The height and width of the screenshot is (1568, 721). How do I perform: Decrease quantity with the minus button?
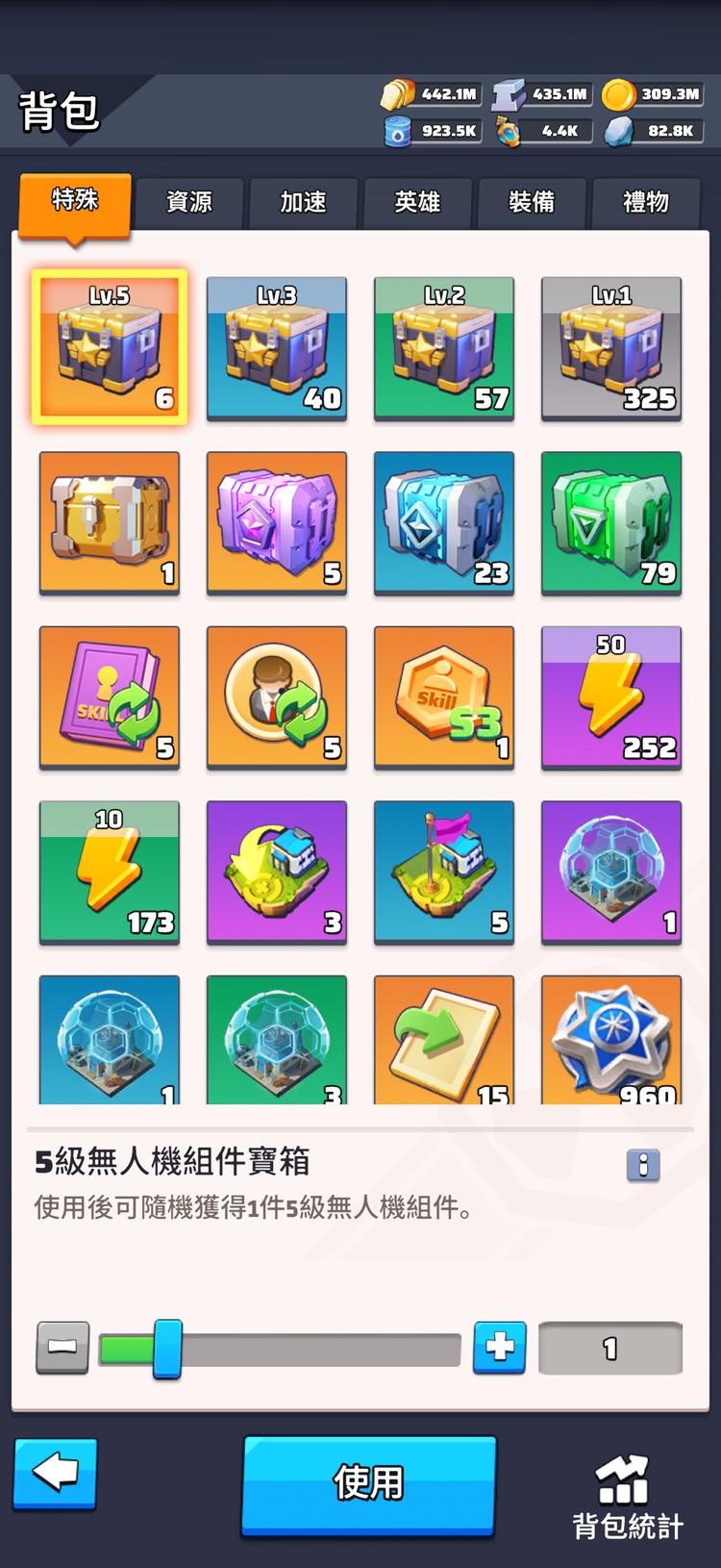62,1347
